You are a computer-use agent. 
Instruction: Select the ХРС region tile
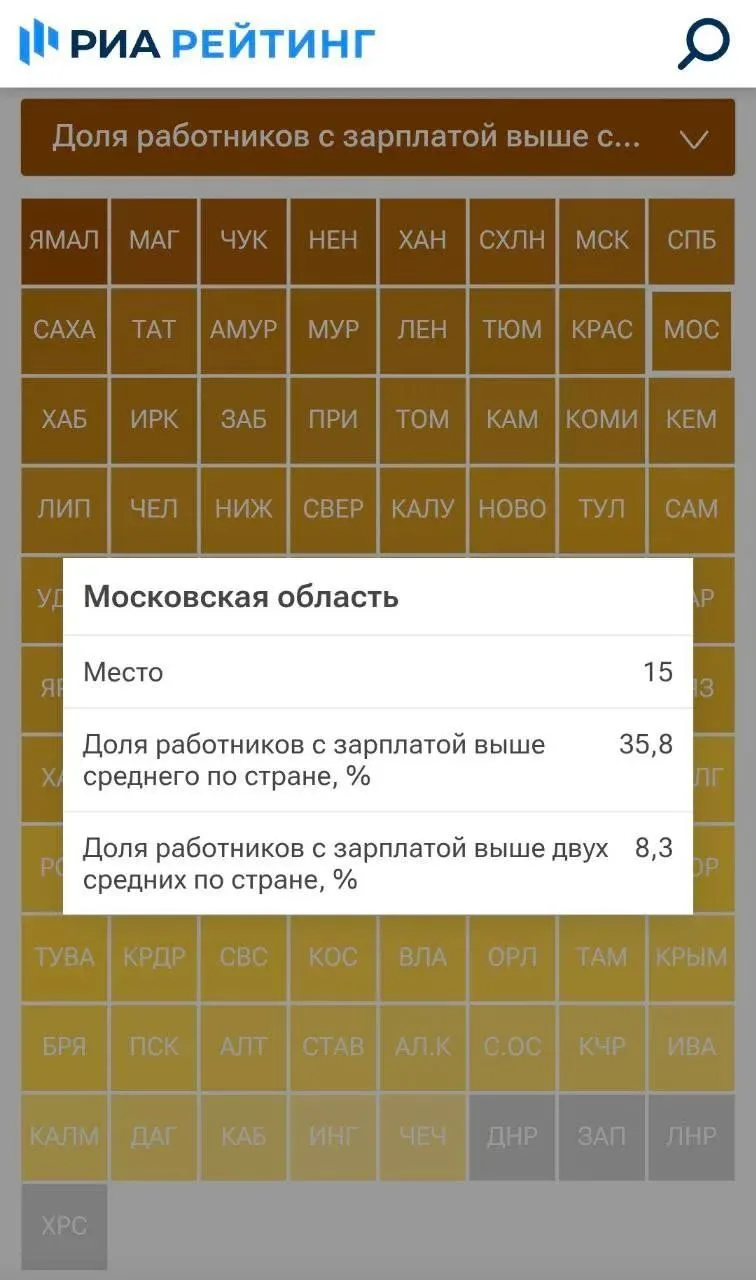pos(64,1226)
